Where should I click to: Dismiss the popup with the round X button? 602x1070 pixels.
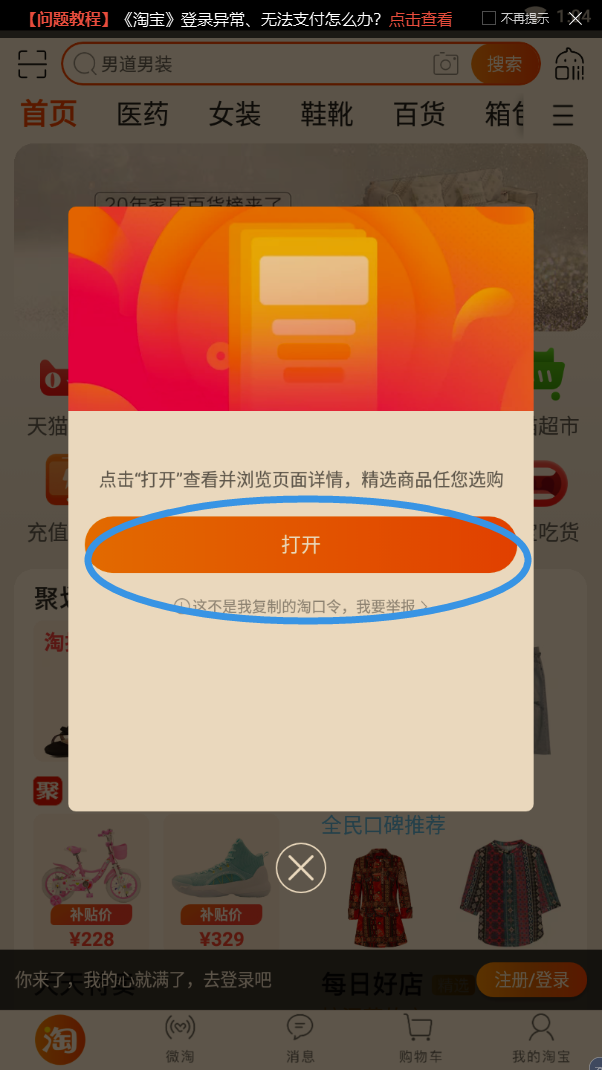coord(301,867)
